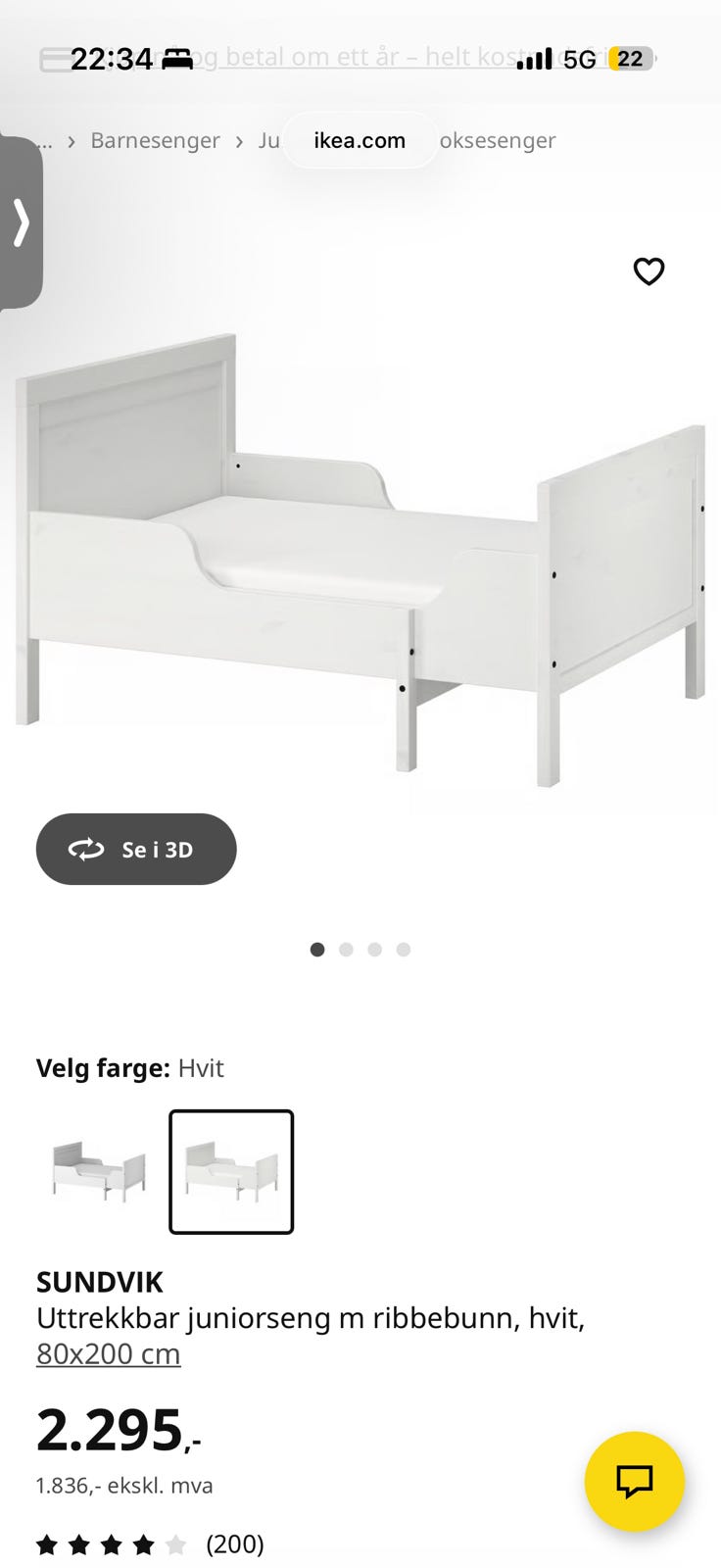Go to Barnesenger breadcrumb category
Image resolution: width=721 pixels, height=1568 pixels.
[155, 140]
